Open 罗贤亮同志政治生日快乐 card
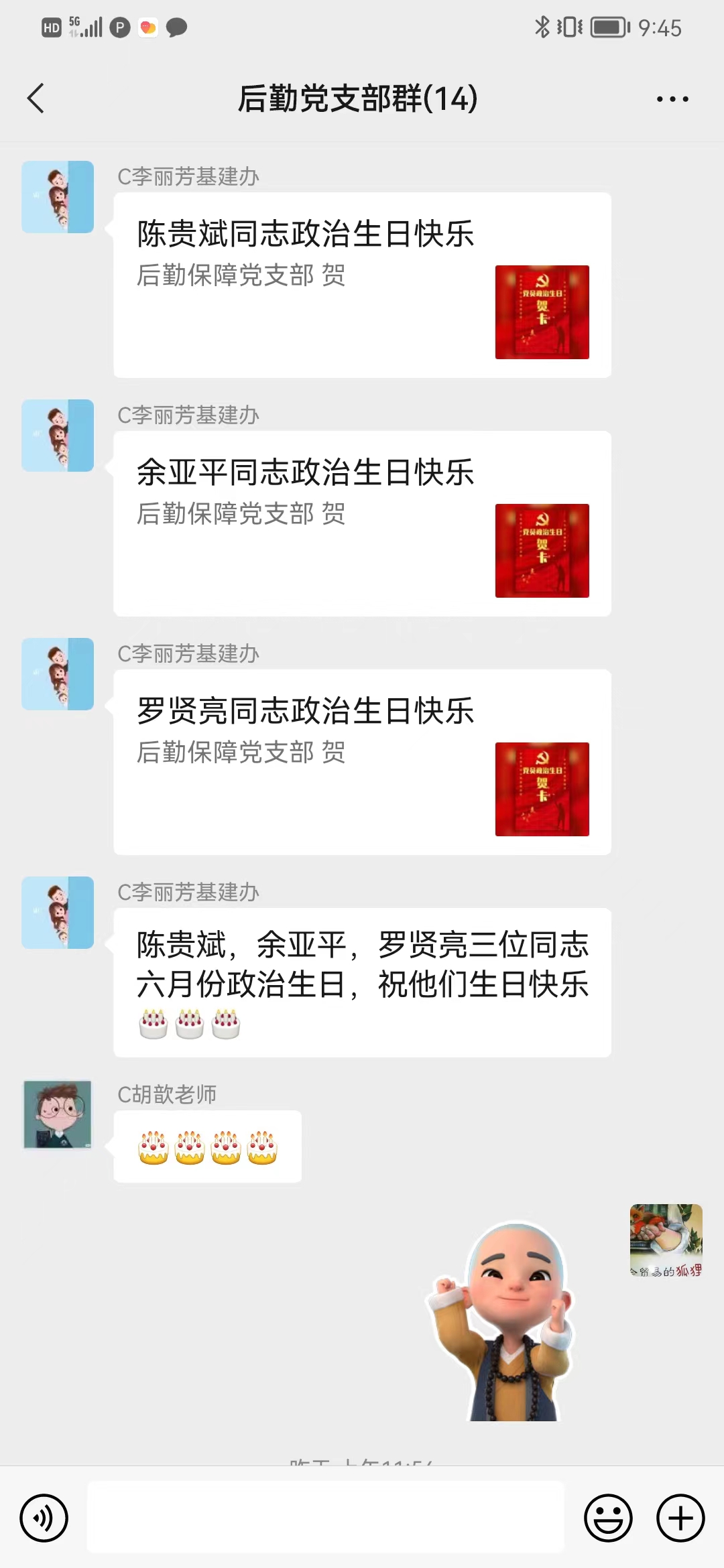724x1568 pixels. pos(362,762)
